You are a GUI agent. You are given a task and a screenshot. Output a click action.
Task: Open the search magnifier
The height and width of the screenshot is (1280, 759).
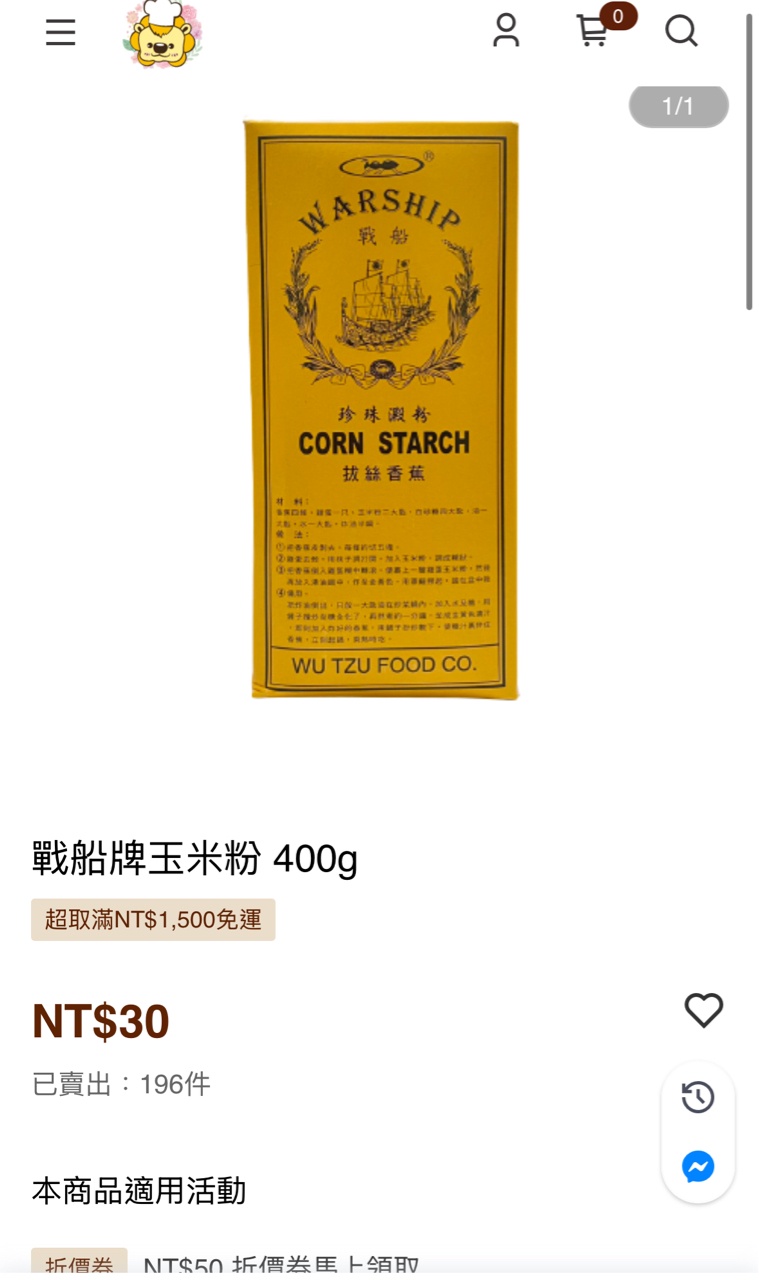coord(681,31)
